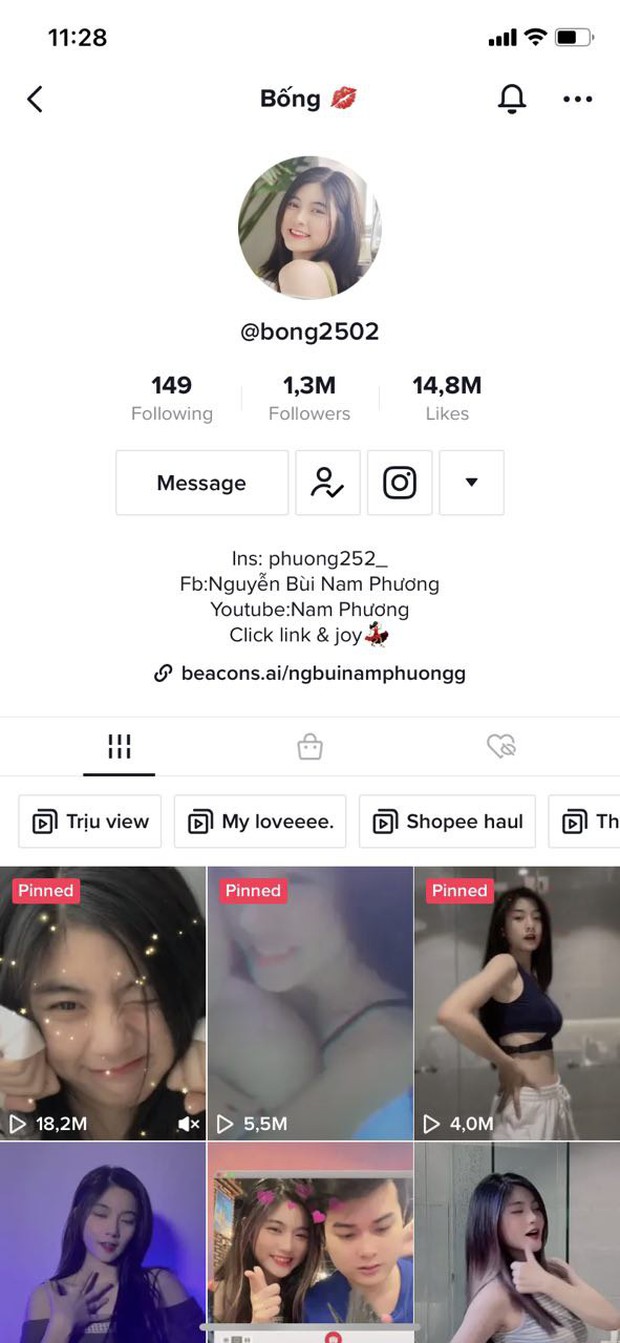The image size is (620, 1343).
Task: Switch to the private liked videos tab
Action: click(x=501, y=746)
